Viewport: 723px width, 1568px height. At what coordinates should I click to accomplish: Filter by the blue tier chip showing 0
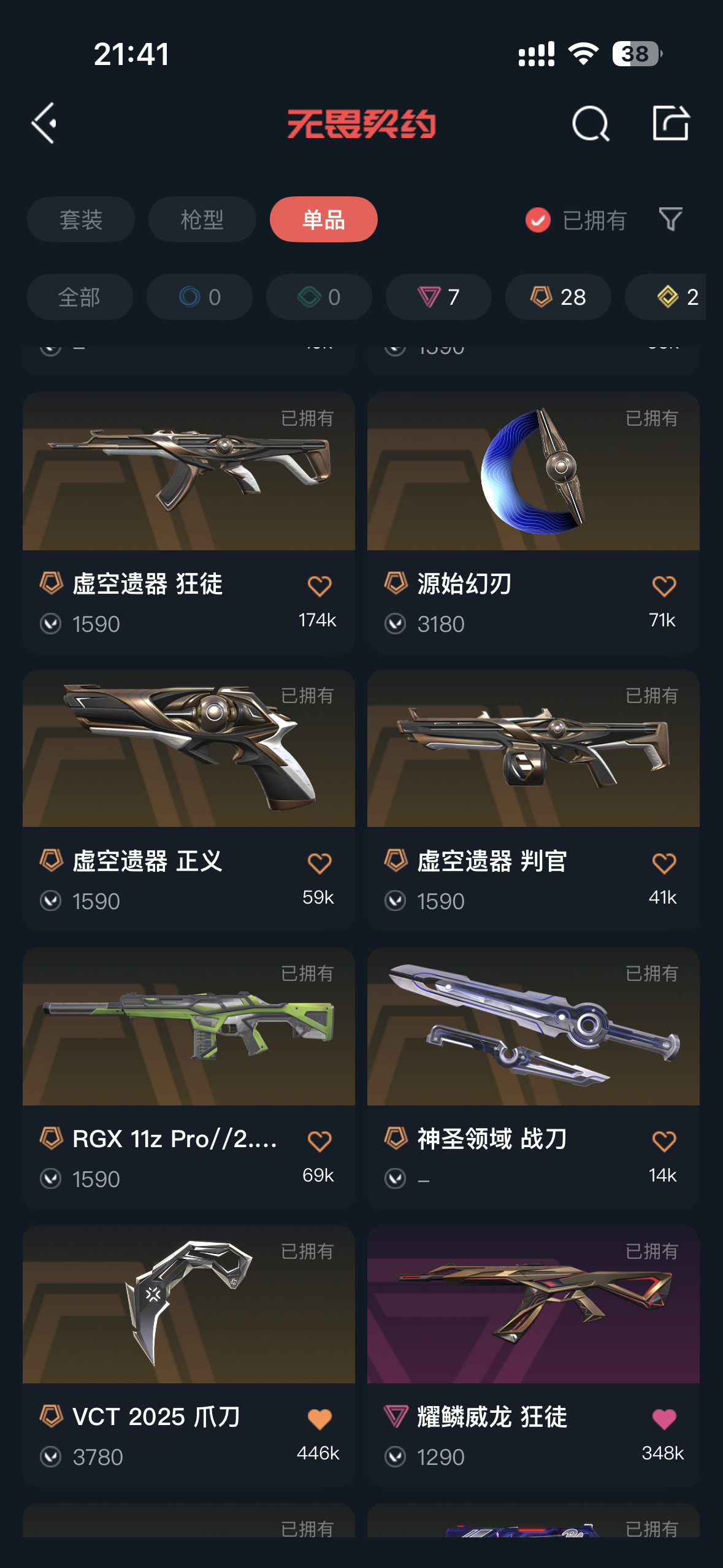[x=199, y=297]
